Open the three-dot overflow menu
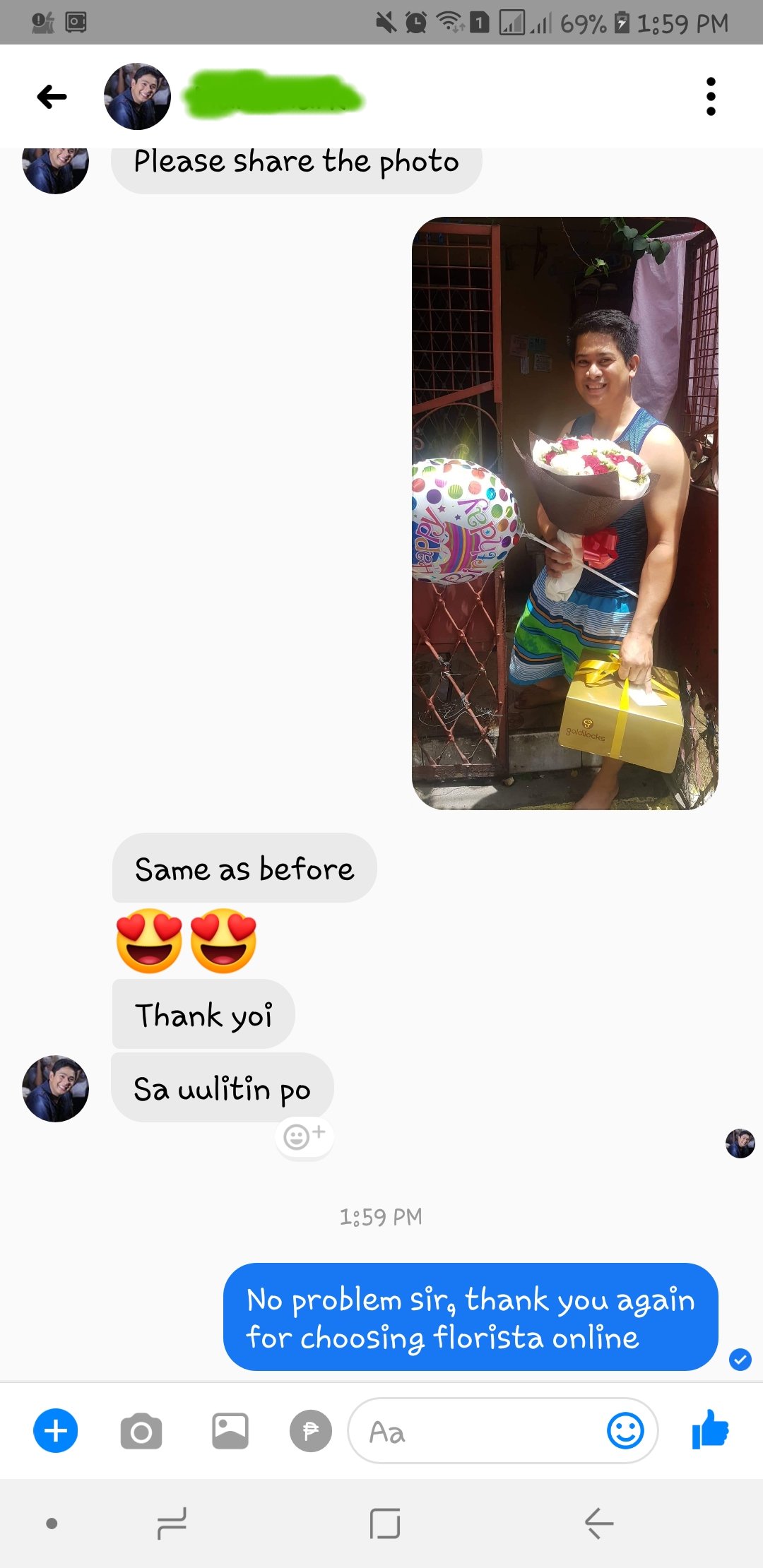763x1568 pixels. pos(711,97)
